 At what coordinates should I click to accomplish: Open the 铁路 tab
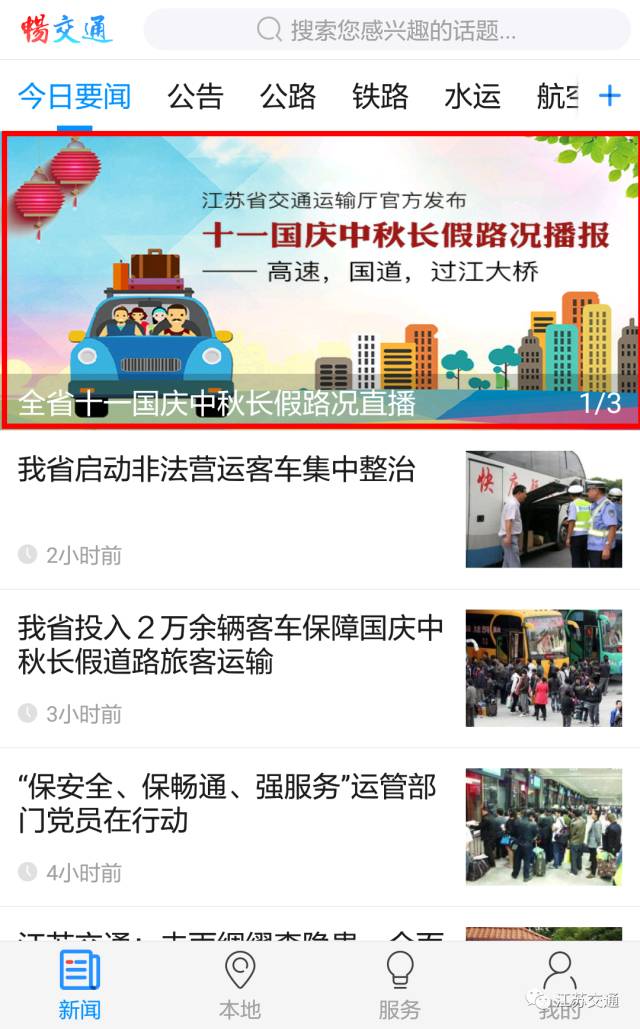[380, 96]
